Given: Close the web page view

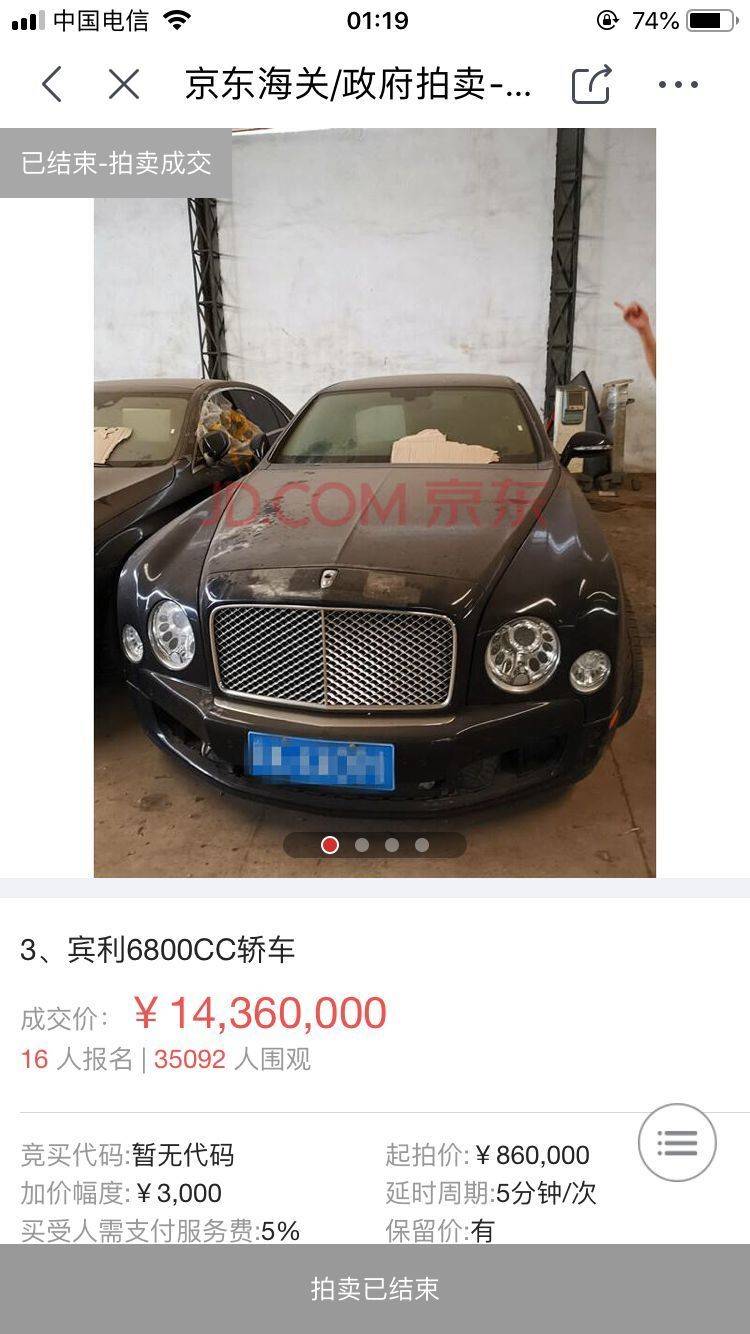Looking at the screenshot, I should tap(124, 84).
